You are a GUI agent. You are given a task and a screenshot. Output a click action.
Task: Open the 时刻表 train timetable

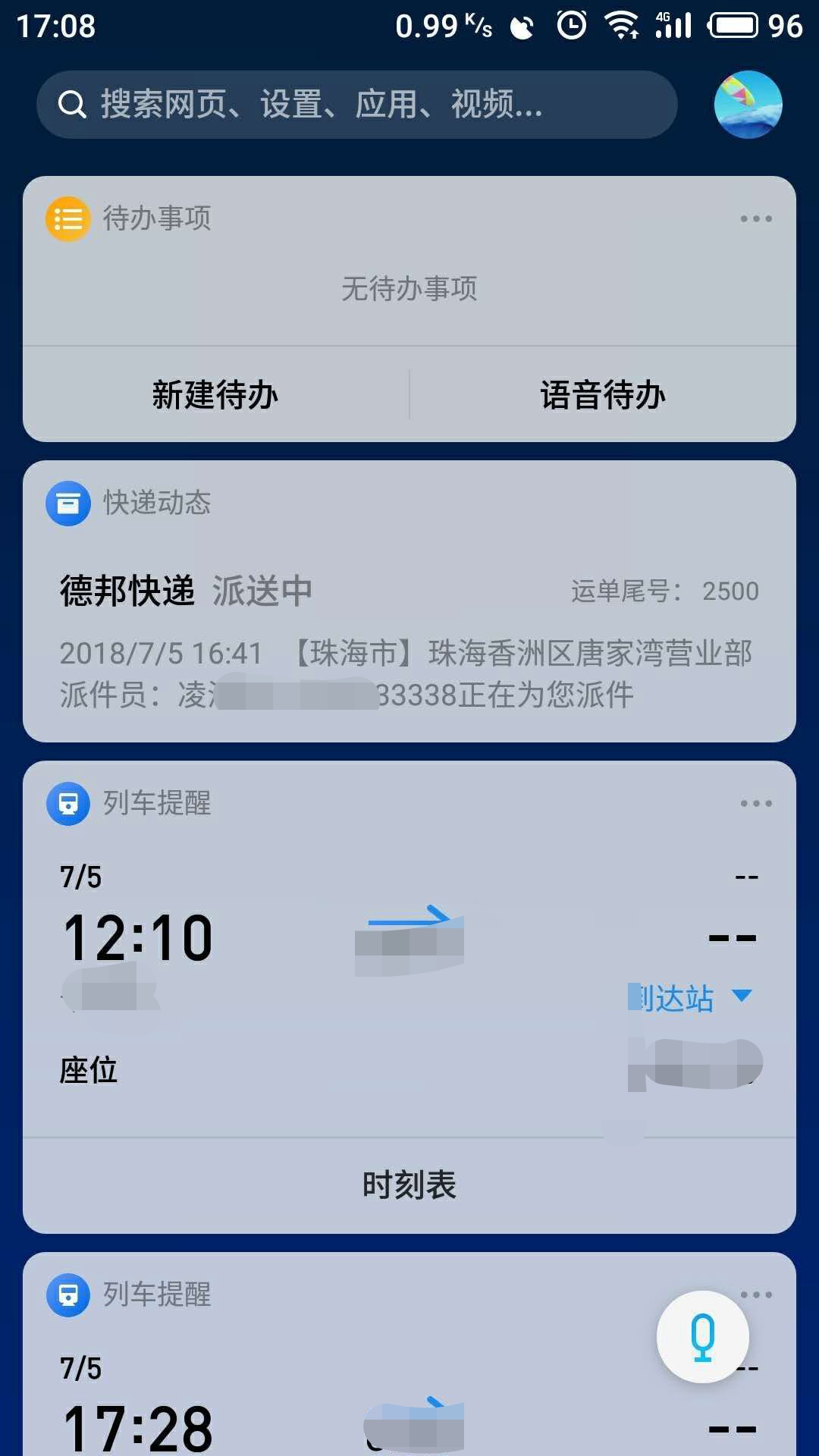(409, 1183)
